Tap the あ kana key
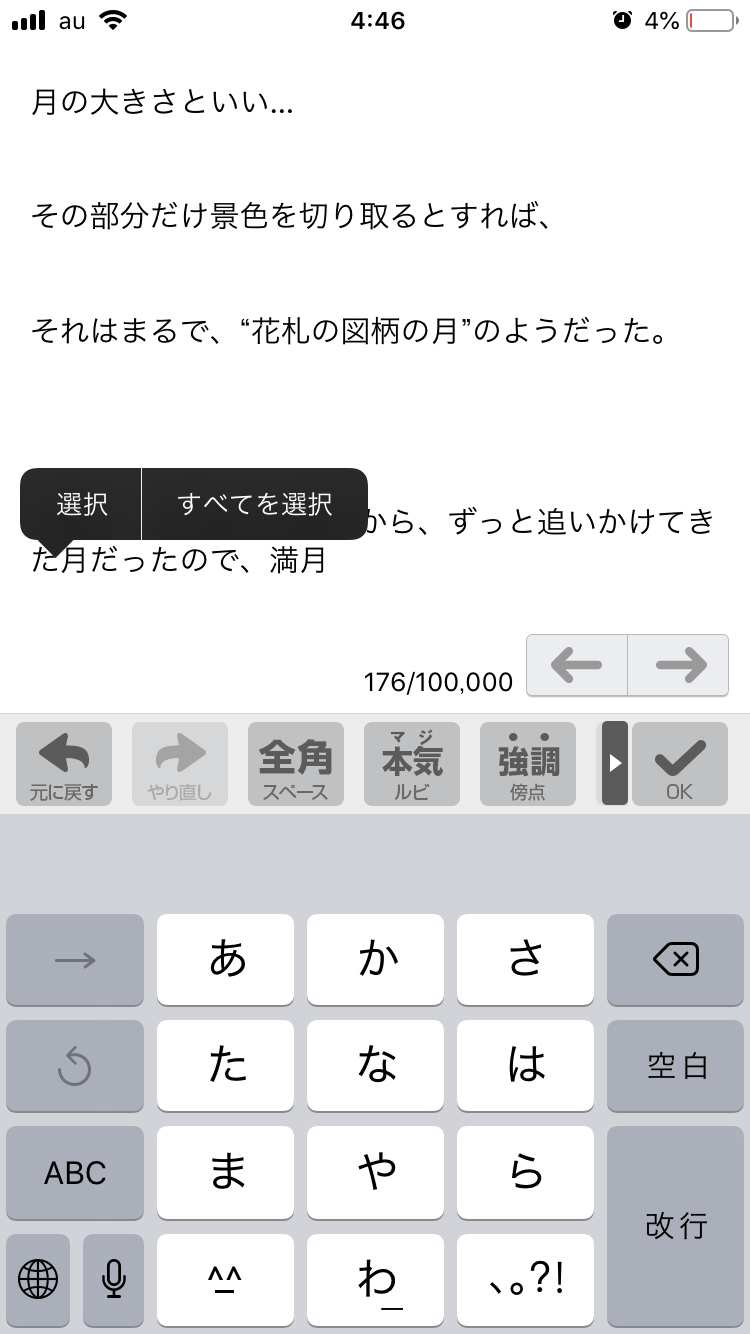This screenshot has width=750, height=1334. point(226,960)
